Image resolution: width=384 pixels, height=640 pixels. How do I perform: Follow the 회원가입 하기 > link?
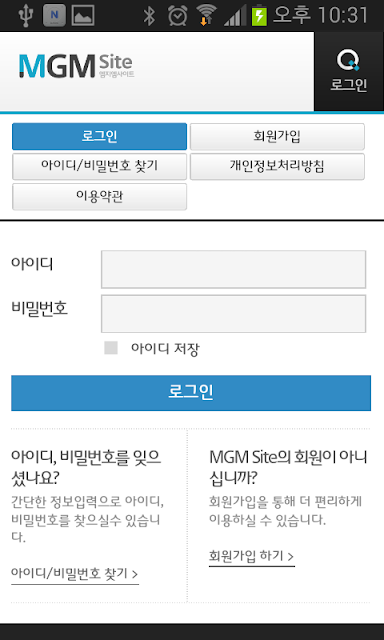pos(252,556)
